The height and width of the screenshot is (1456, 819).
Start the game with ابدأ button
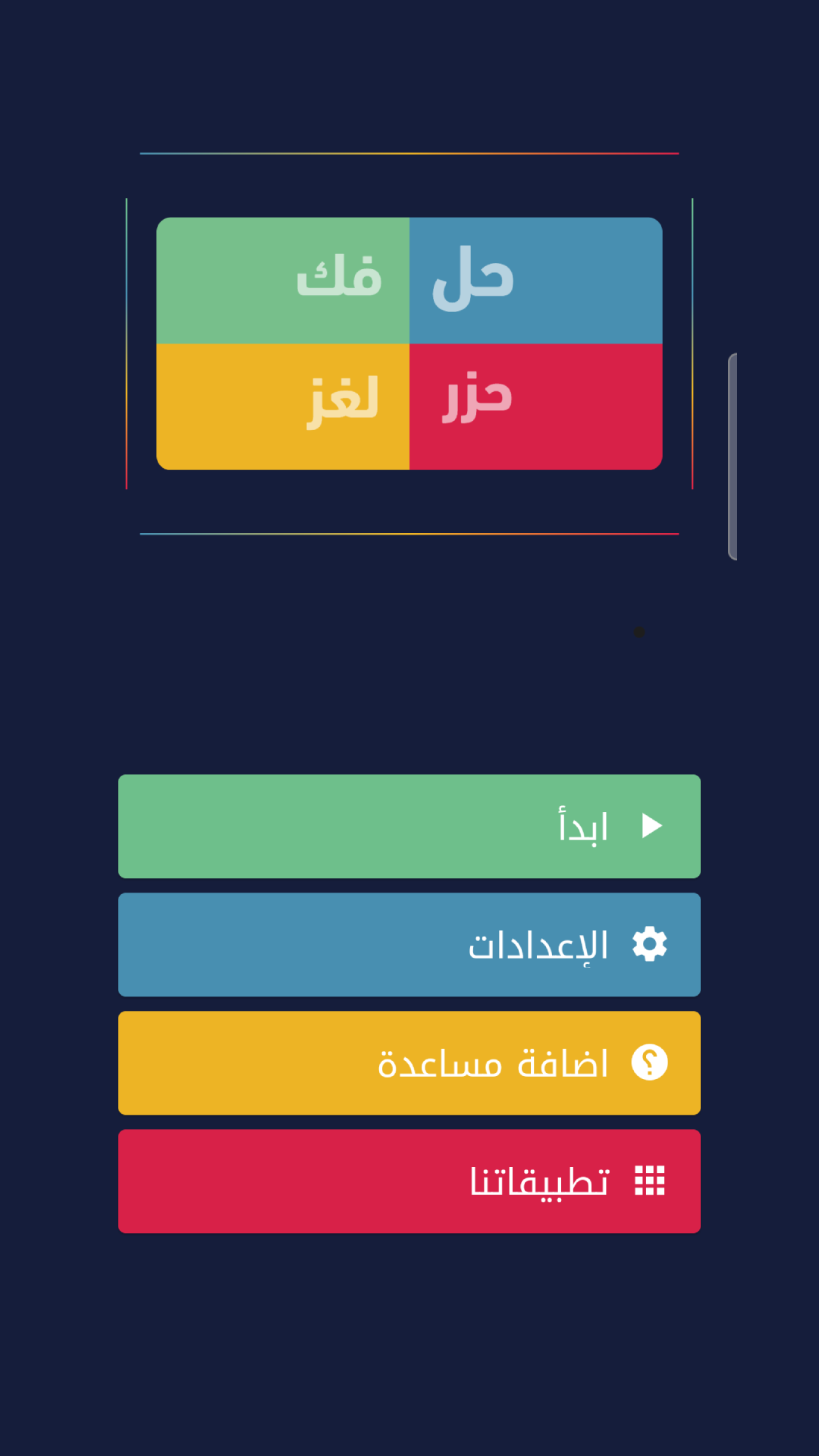(409, 826)
